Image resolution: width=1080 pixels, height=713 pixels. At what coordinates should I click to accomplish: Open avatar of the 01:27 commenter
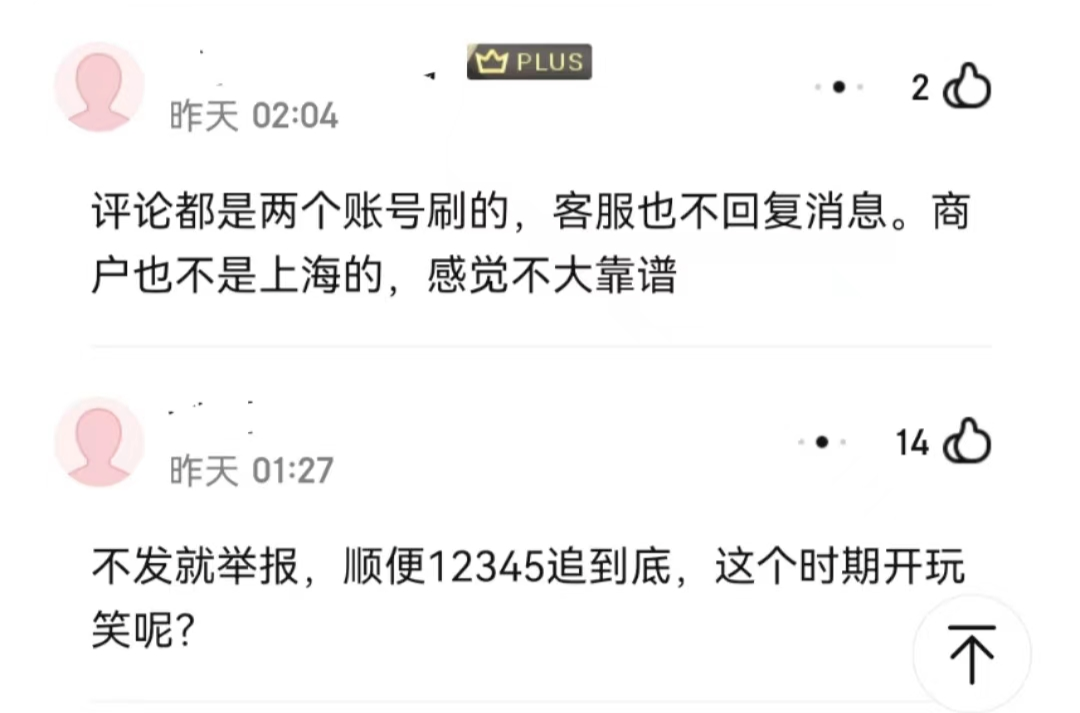pos(99,442)
